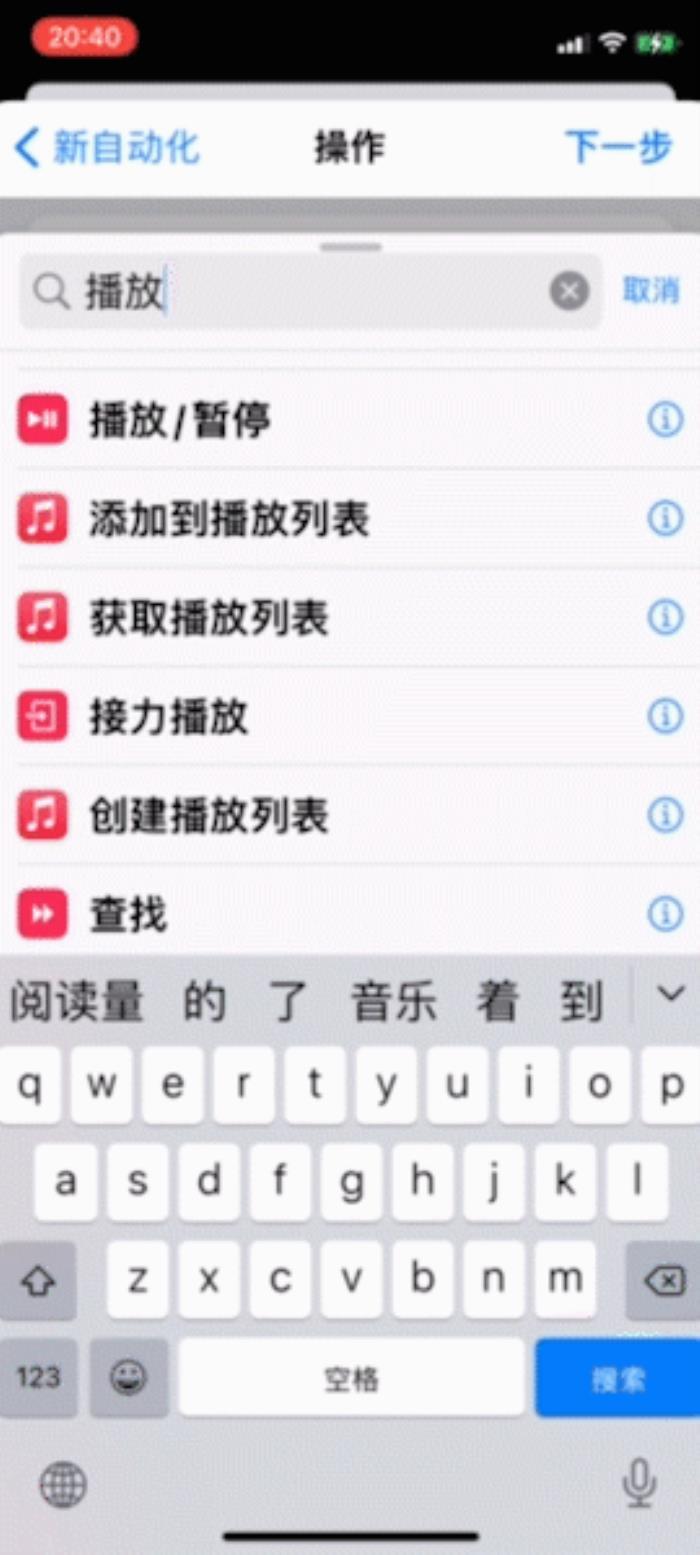Viewport: 700px width, 1555px height.
Task: Focus the 播放 search field
Action: [x=300, y=291]
